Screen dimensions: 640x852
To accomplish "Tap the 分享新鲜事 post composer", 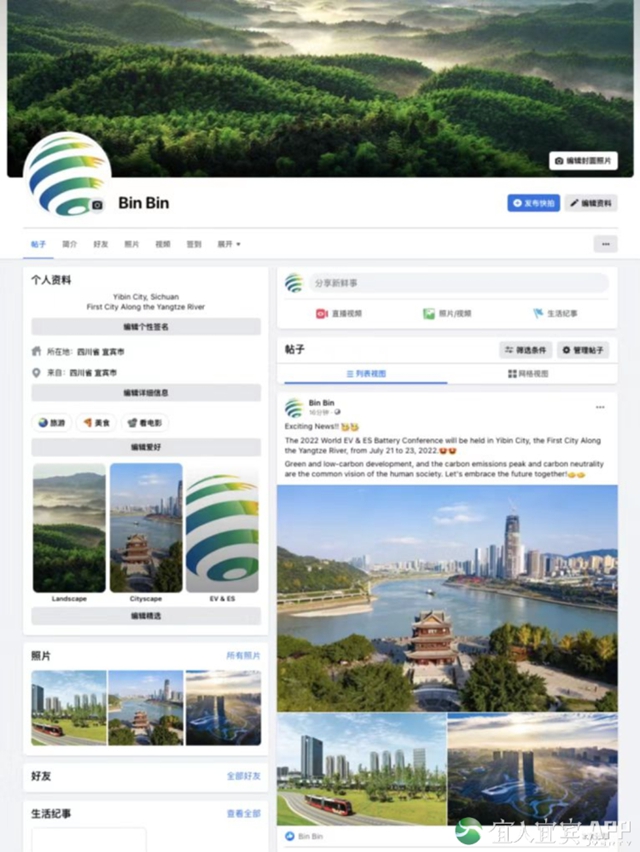I will [458, 283].
